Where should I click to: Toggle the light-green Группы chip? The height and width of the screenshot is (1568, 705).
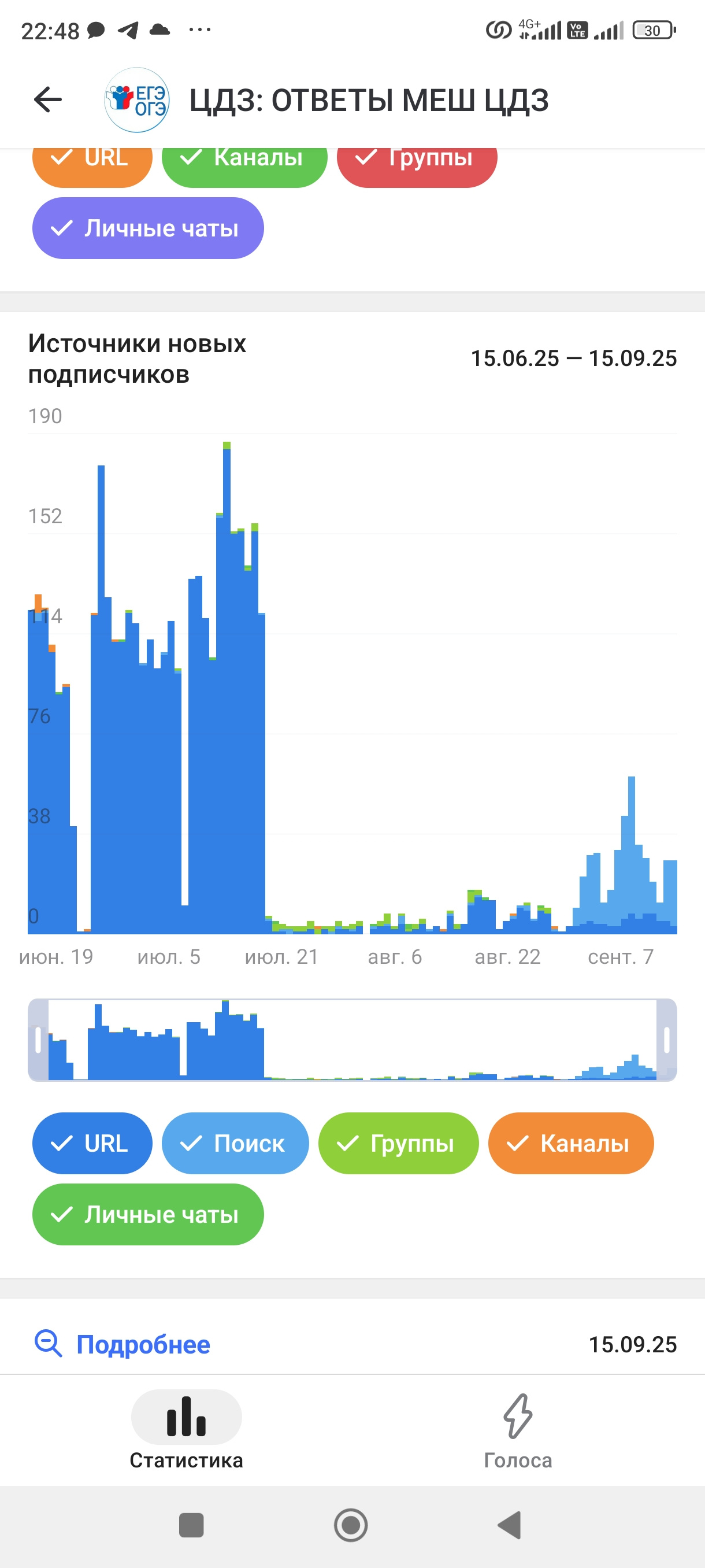[398, 1143]
